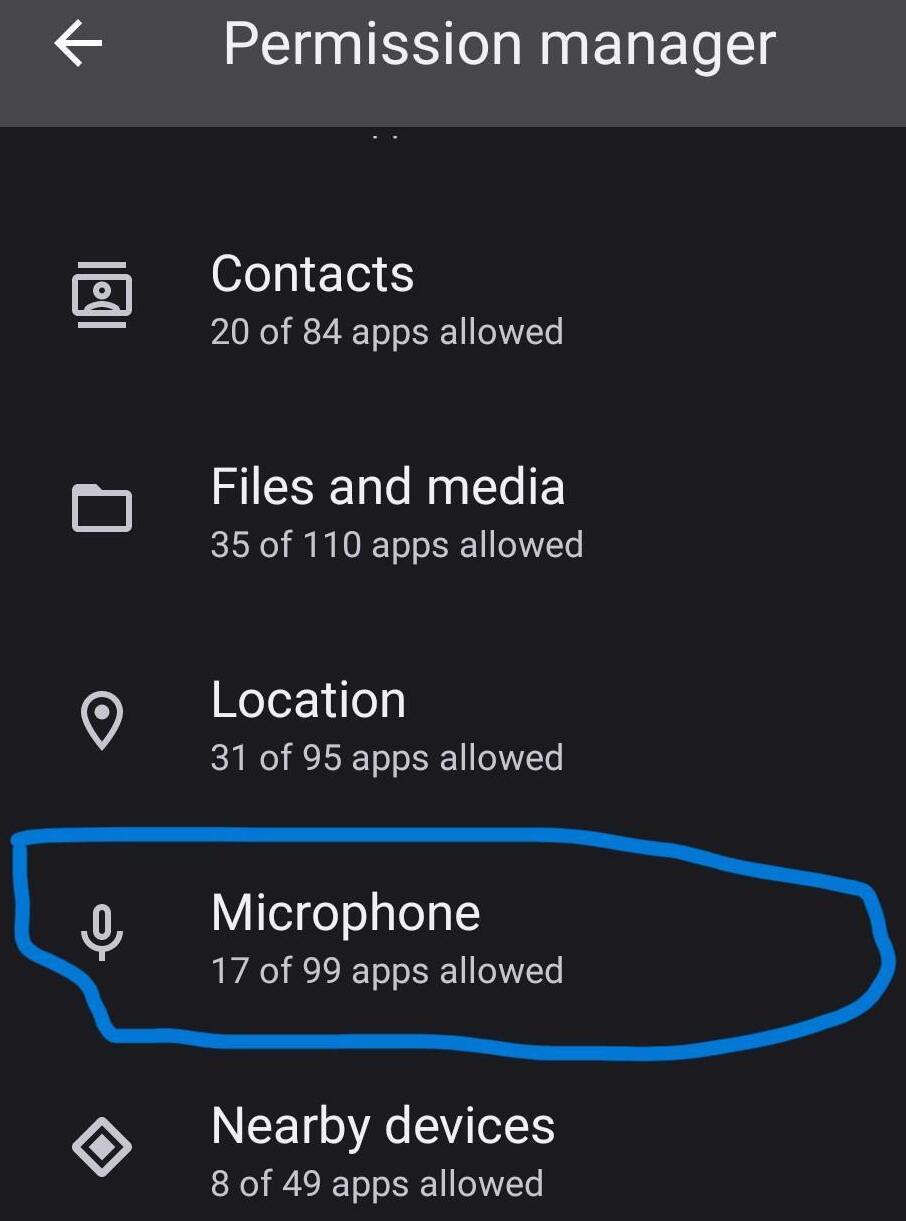Viewport: 906px width, 1221px height.
Task: Open Location permission list
Action: 453,725
